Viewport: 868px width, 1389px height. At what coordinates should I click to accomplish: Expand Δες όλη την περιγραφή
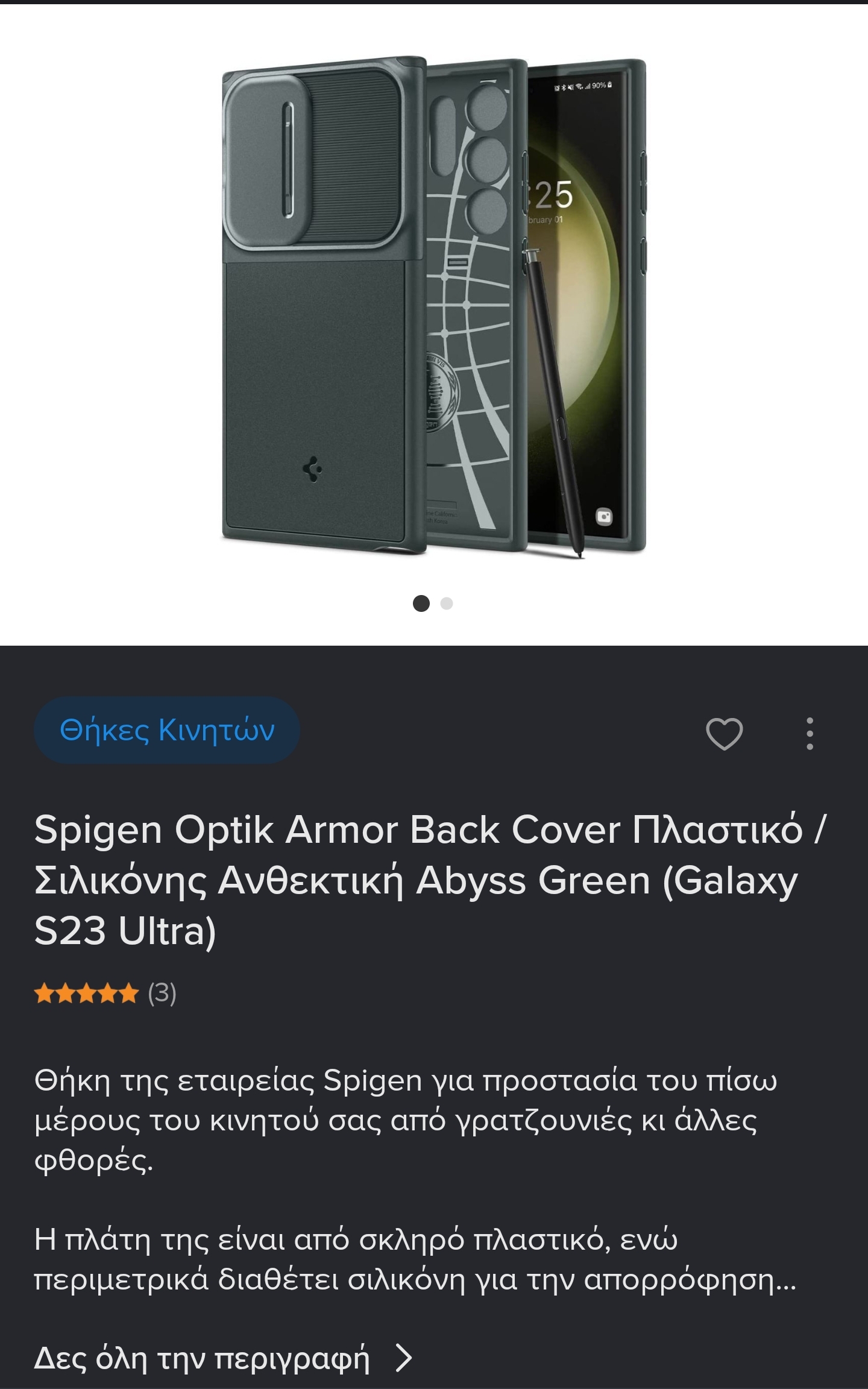[x=223, y=1358]
